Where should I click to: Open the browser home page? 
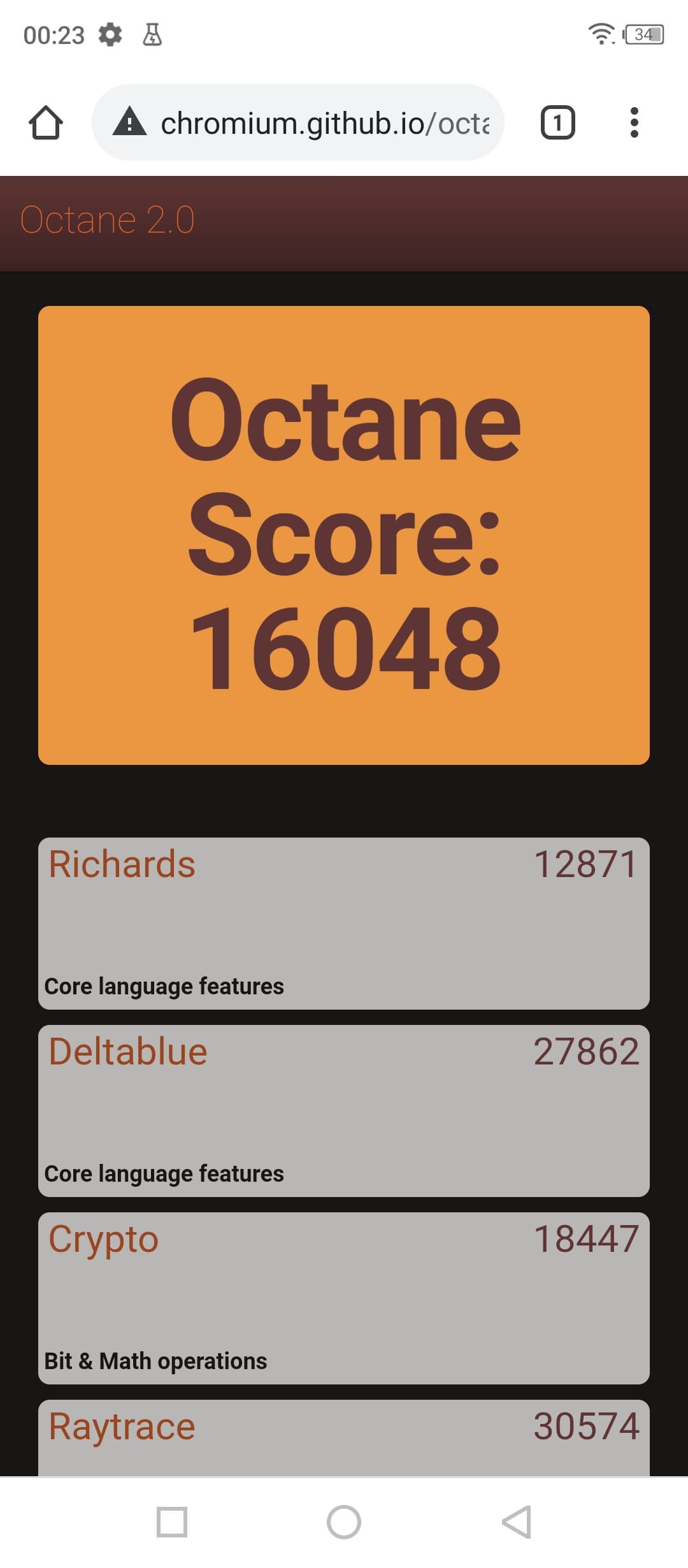[x=46, y=122]
